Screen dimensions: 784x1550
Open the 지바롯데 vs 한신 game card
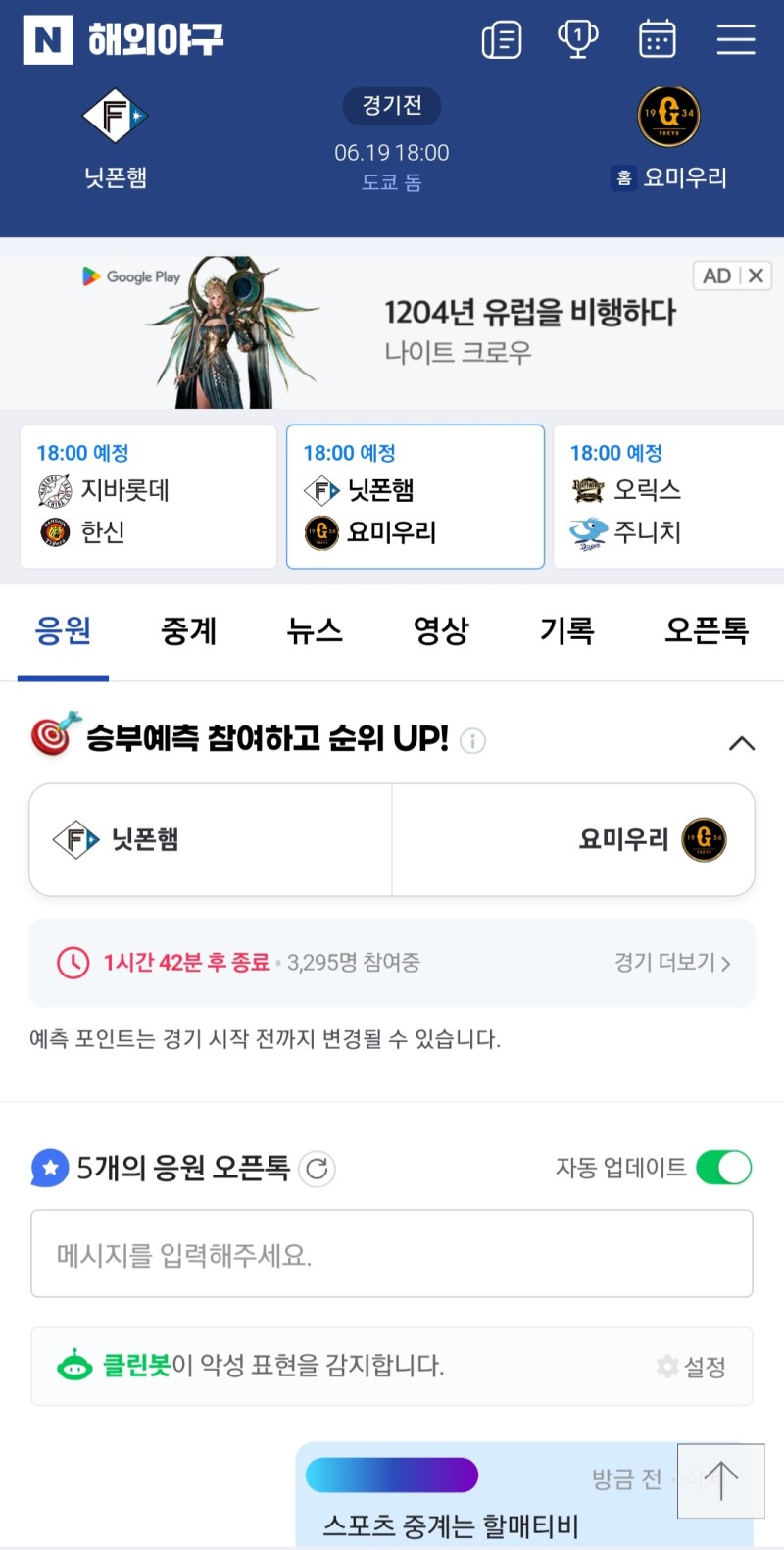click(x=148, y=496)
